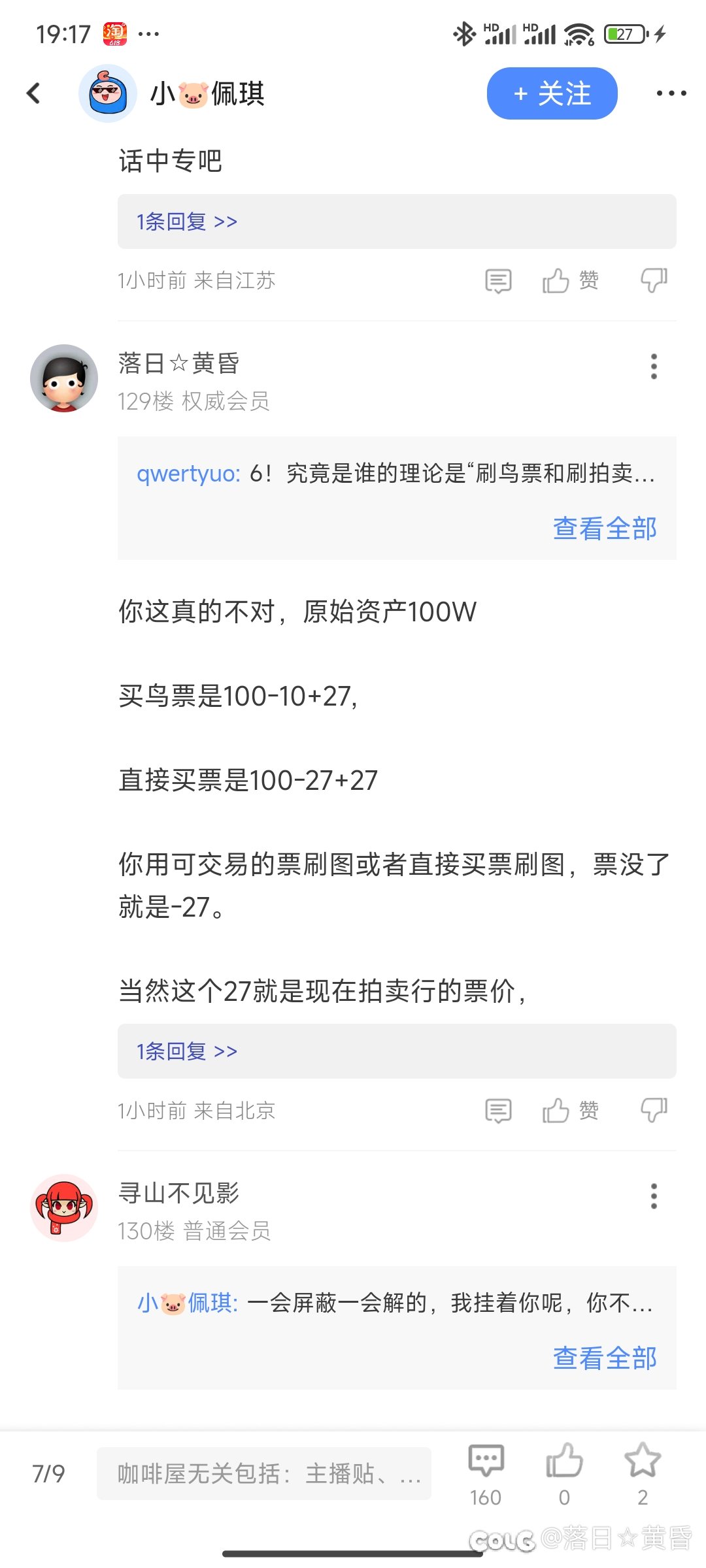Reply to the comment from 江苏
The height and width of the screenshot is (1568, 706).
(x=498, y=281)
